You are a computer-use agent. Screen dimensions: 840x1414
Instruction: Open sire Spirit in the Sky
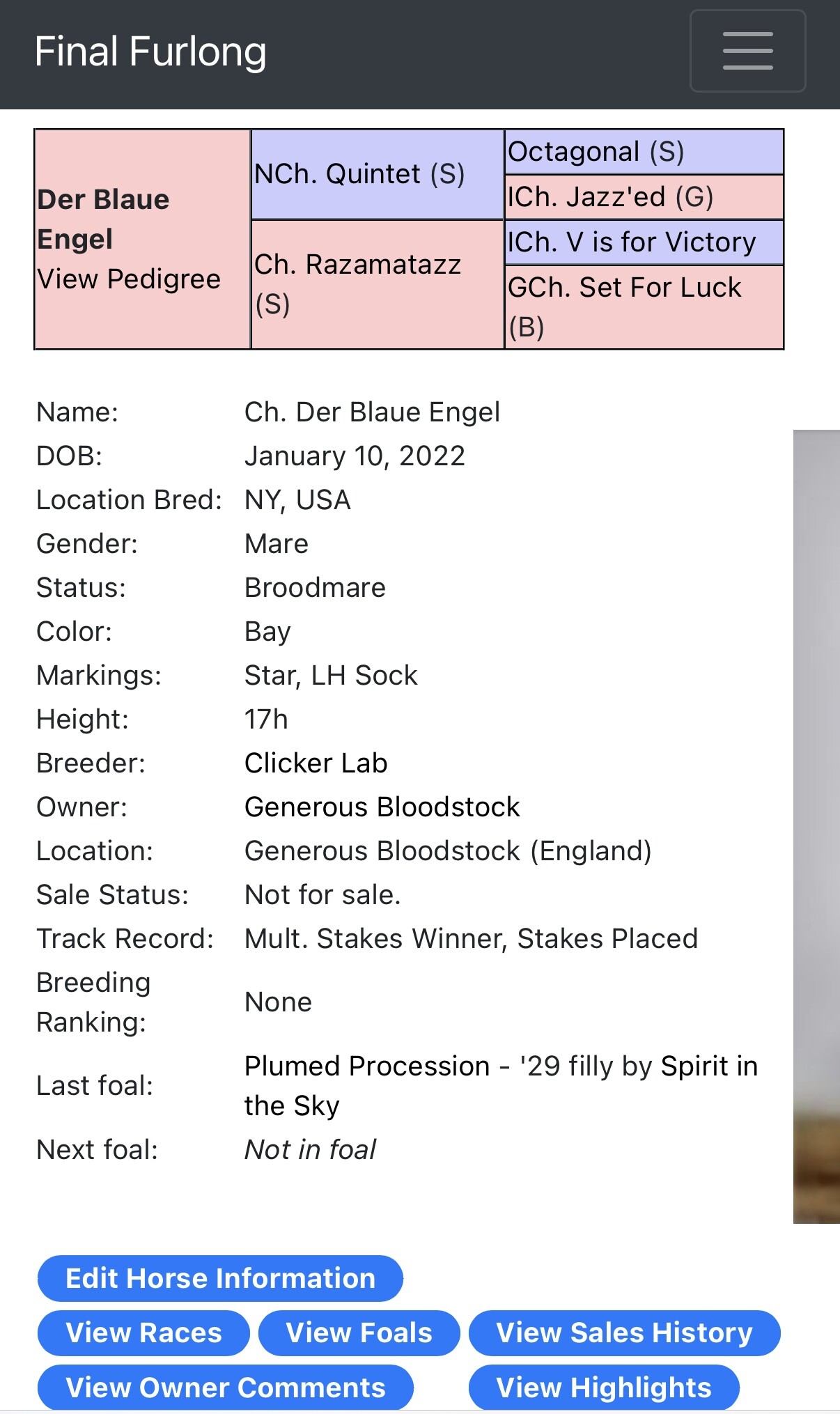pyautogui.click(x=708, y=1066)
